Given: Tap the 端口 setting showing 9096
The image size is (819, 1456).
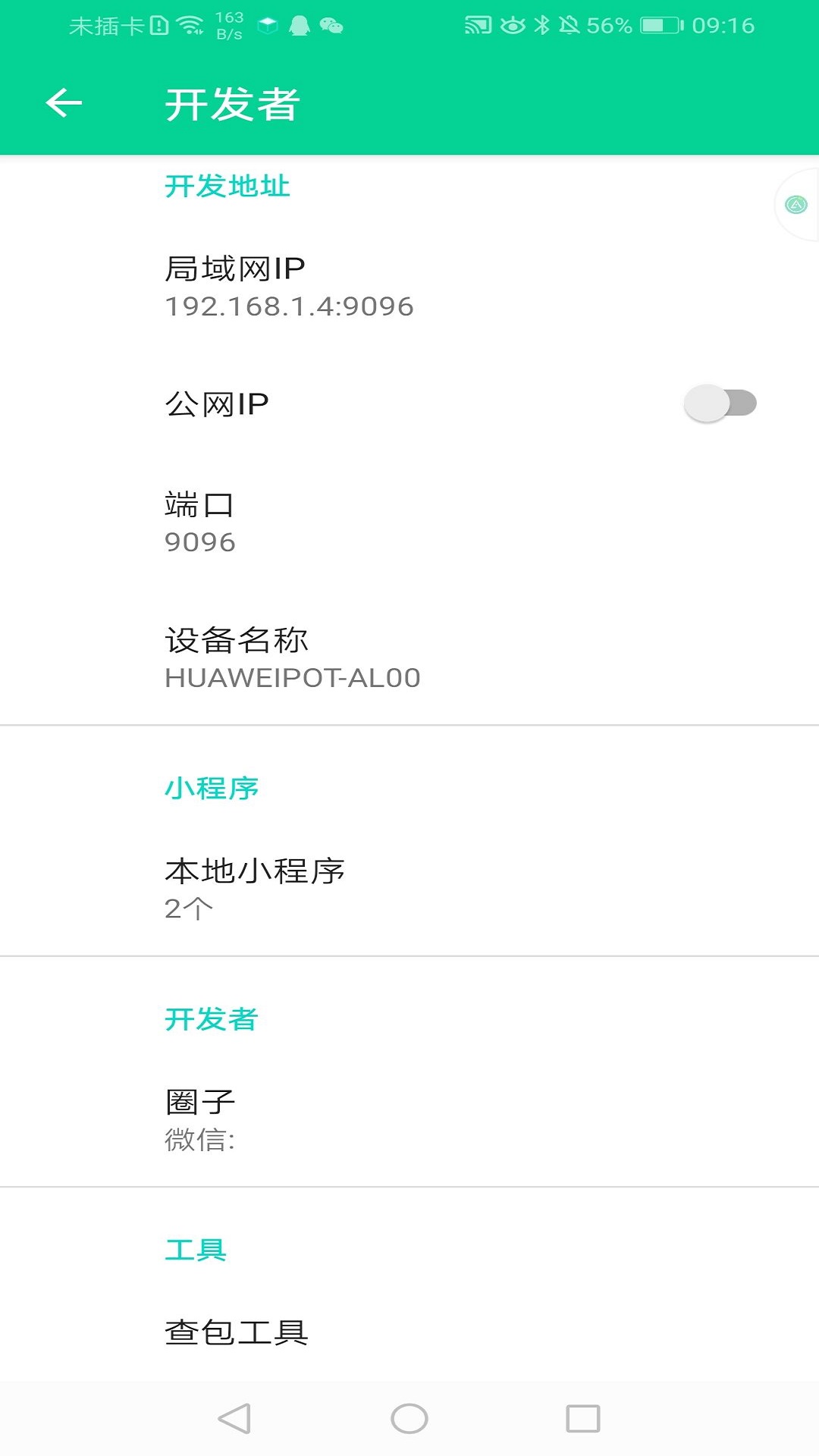Looking at the screenshot, I should (409, 522).
